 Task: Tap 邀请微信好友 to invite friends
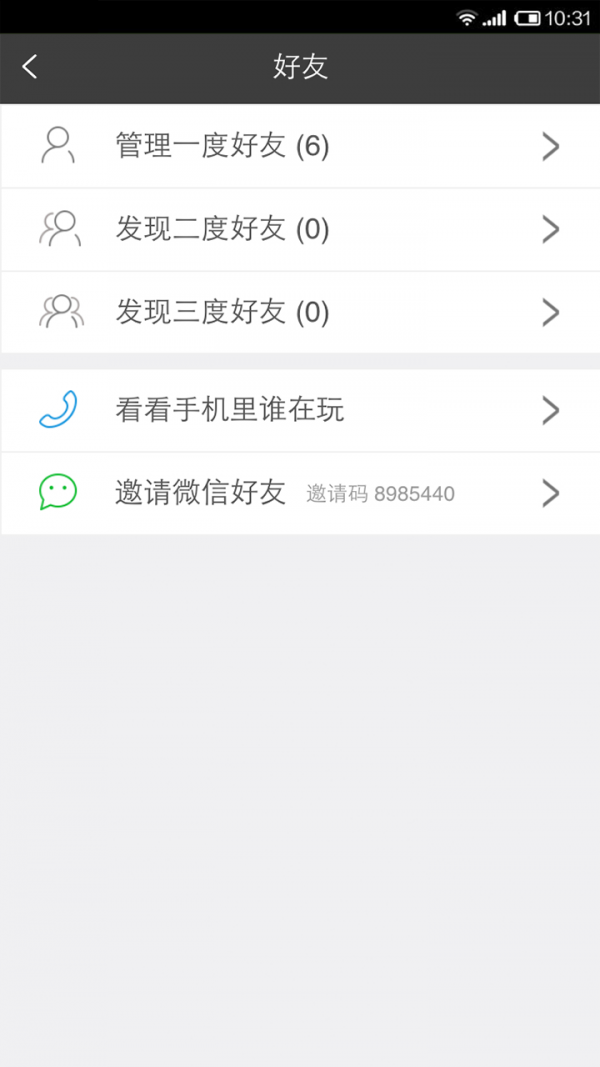pyautogui.click(x=300, y=493)
